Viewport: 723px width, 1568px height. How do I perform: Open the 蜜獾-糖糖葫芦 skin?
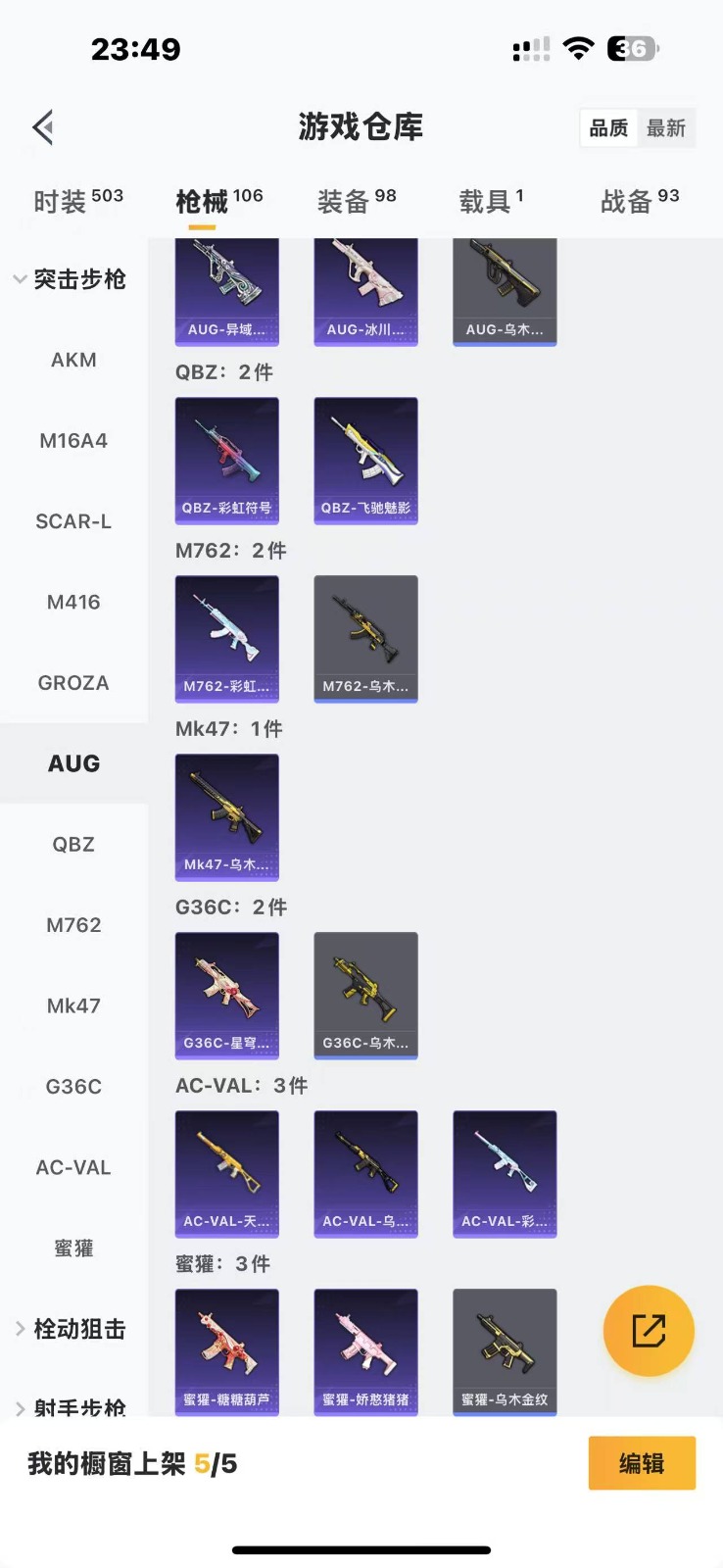tap(226, 1350)
